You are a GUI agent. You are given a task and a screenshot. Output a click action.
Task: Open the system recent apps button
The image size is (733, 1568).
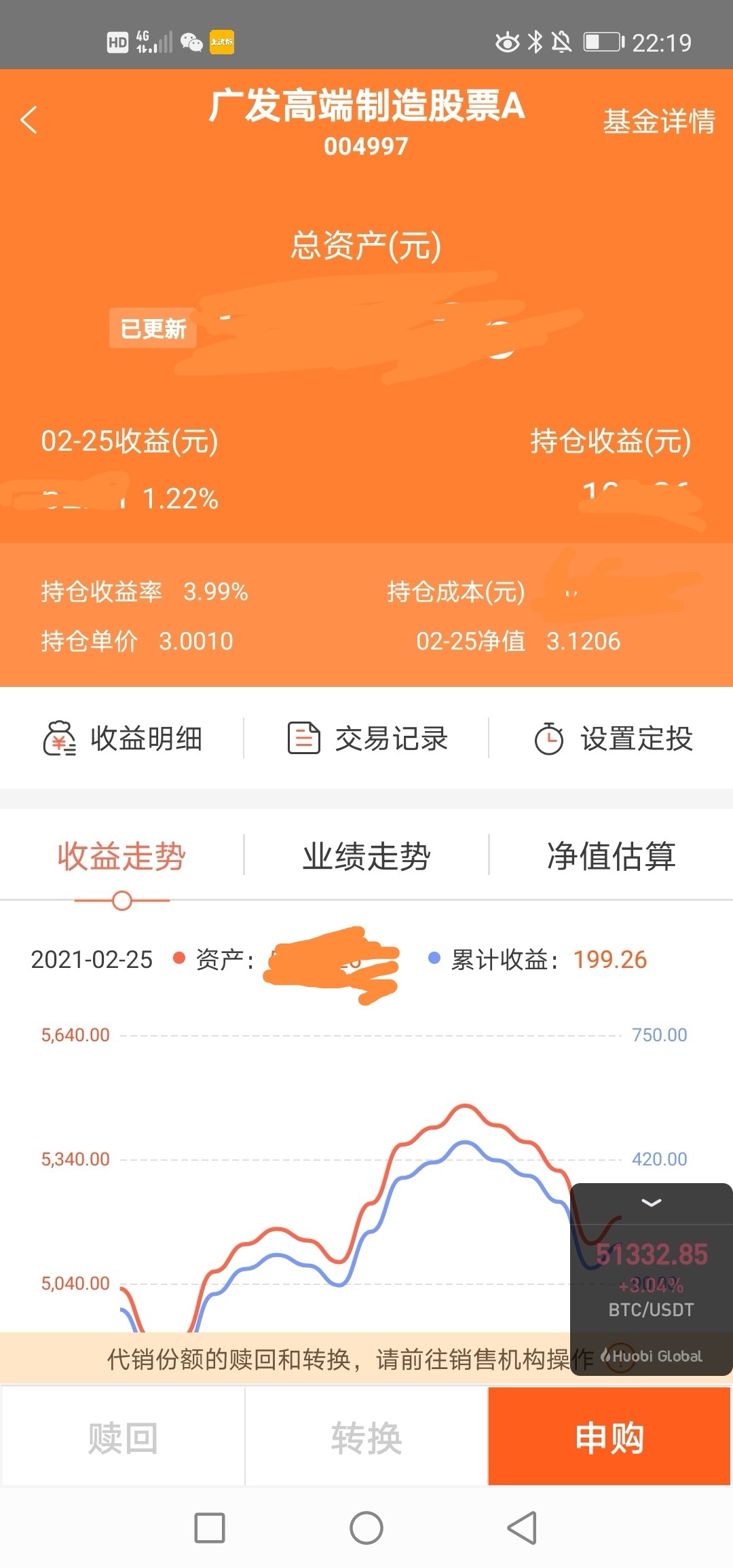[210, 1528]
